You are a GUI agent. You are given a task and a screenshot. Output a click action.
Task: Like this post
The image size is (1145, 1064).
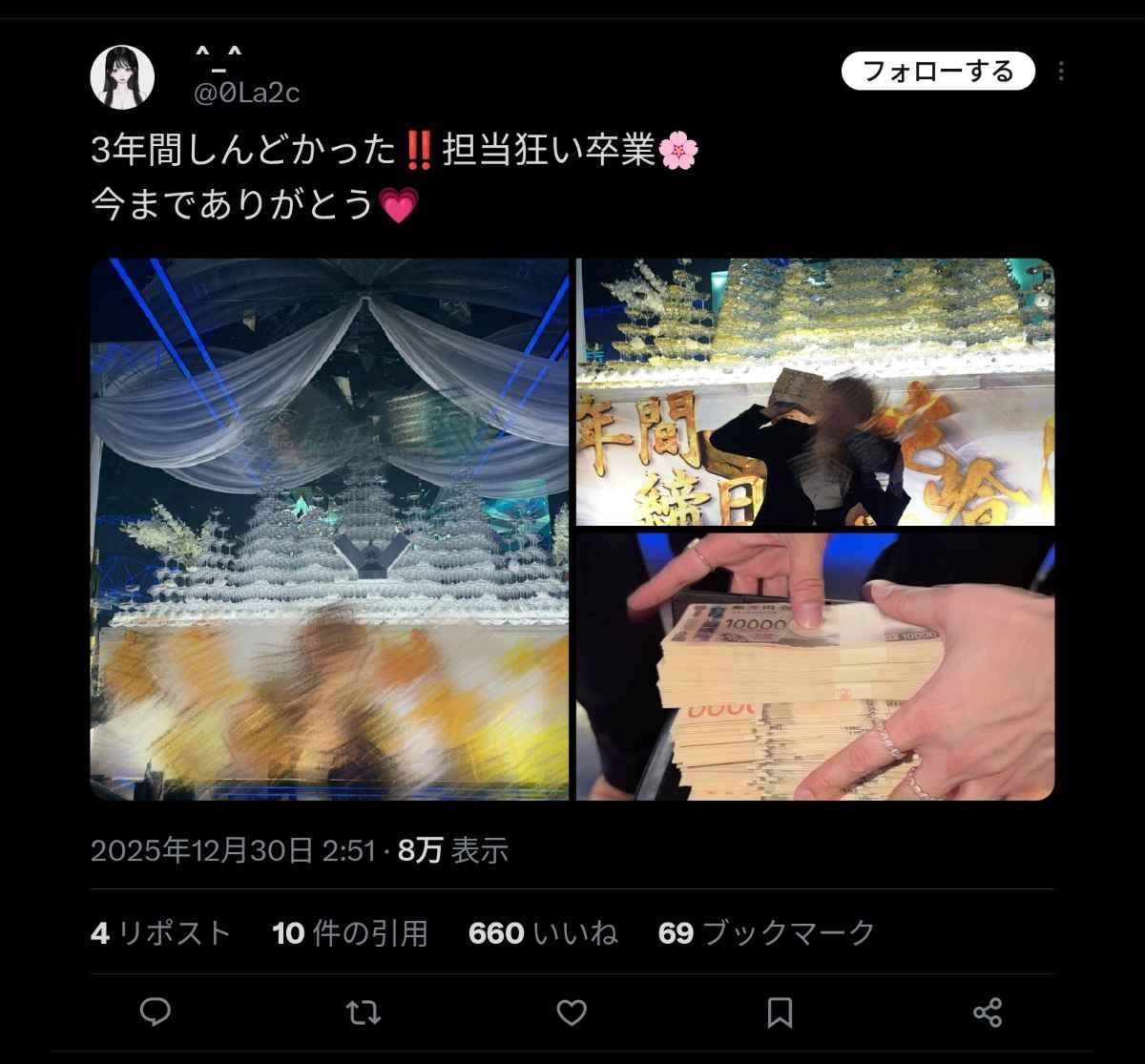[571, 1012]
